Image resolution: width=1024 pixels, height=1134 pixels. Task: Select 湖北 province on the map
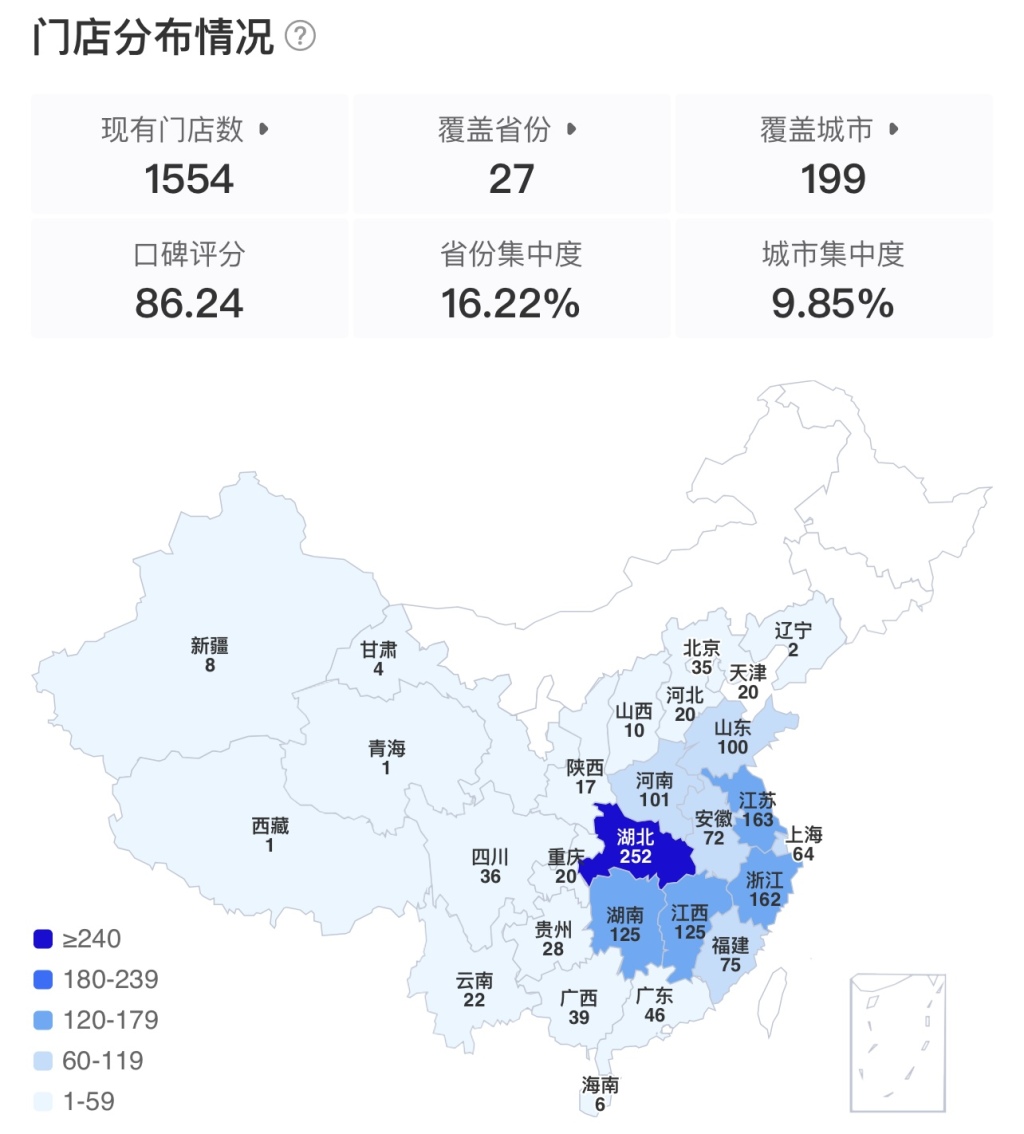click(x=634, y=846)
